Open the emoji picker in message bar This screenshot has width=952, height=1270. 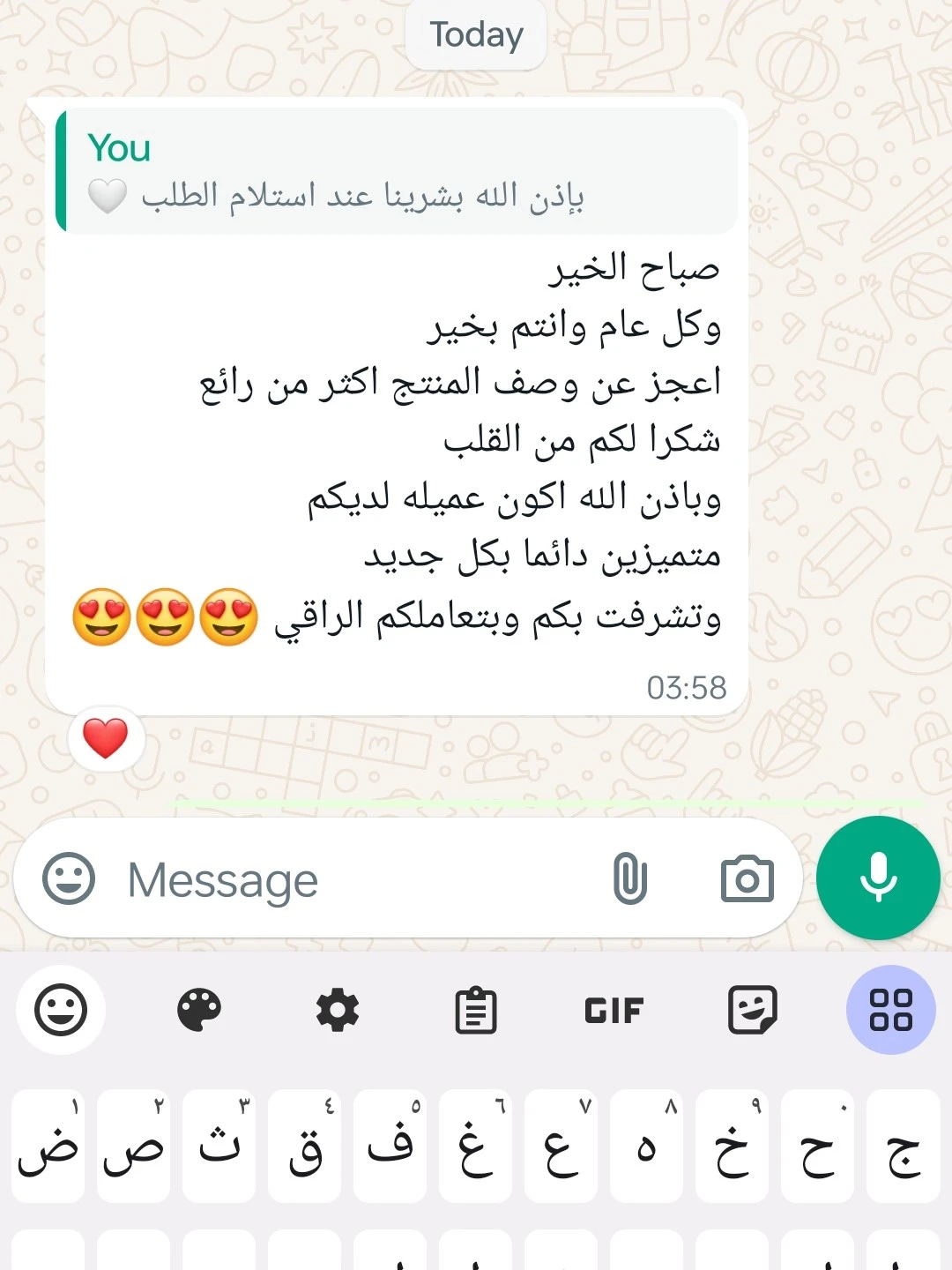point(69,878)
